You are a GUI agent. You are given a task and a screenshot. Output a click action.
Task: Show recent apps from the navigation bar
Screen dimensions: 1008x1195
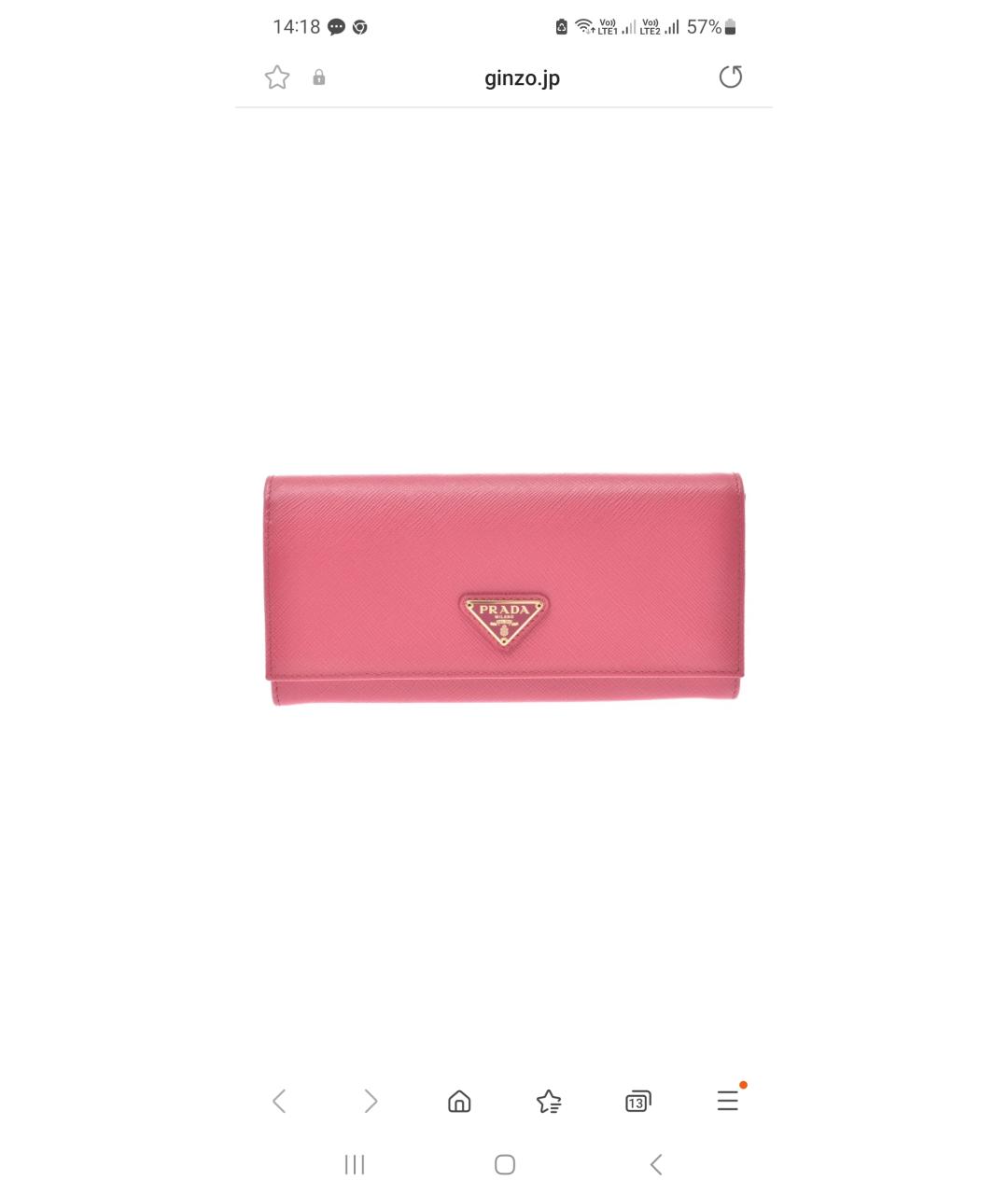pyautogui.click(x=355, y=1164)
